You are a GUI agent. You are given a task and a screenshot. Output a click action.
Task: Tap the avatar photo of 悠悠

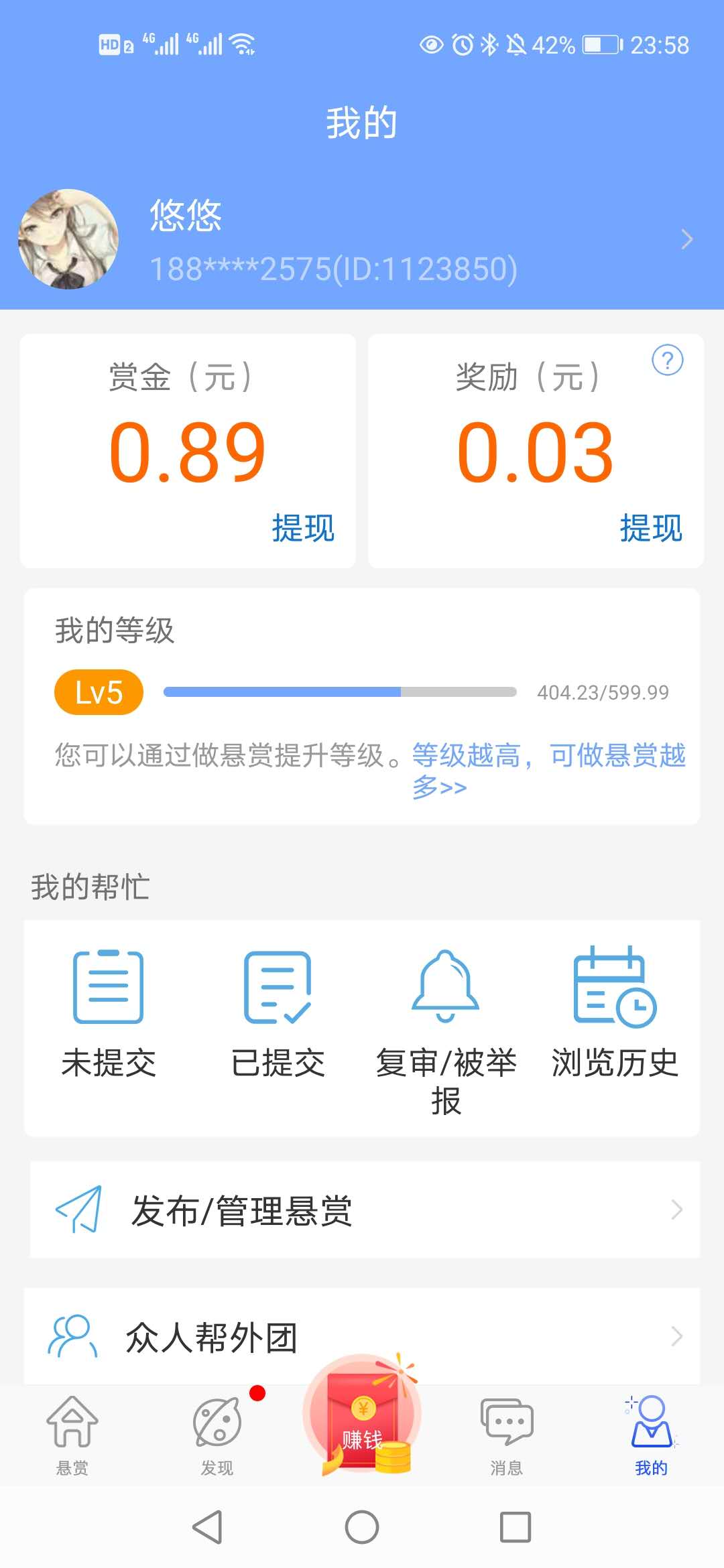pos(70,238)
